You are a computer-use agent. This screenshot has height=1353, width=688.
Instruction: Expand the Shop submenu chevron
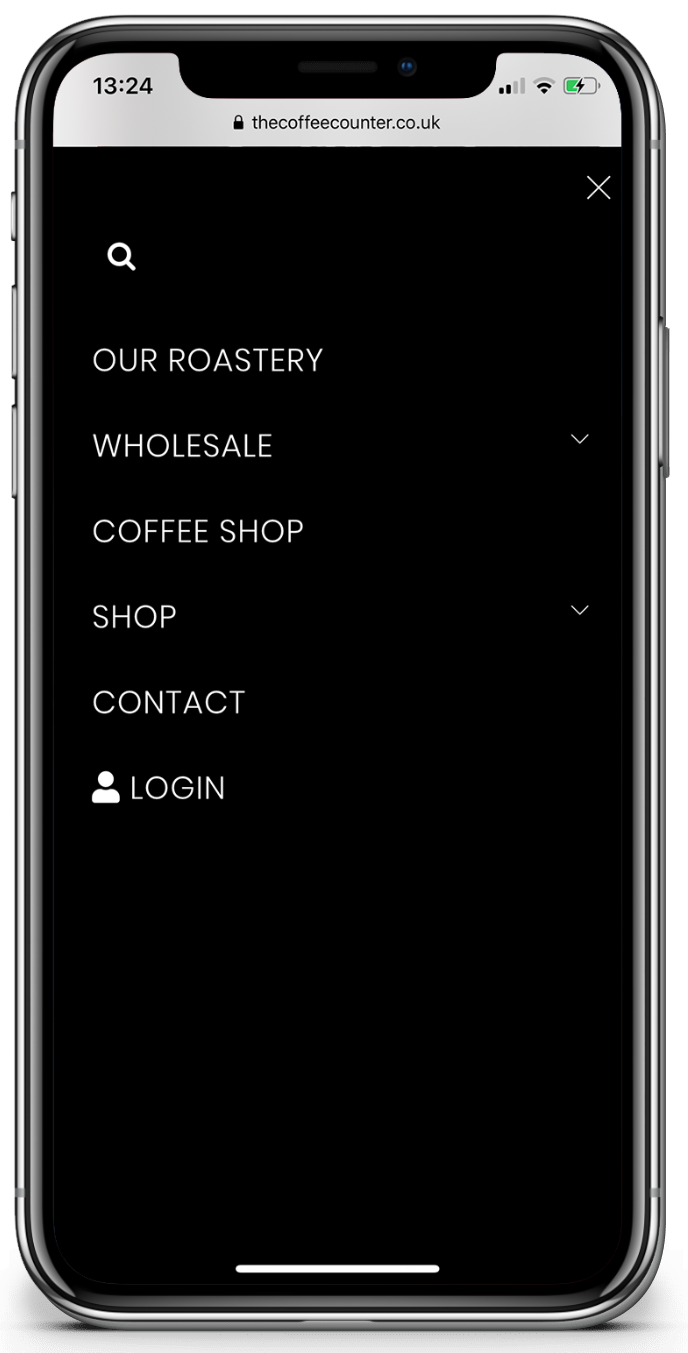(x=579, y=610)
